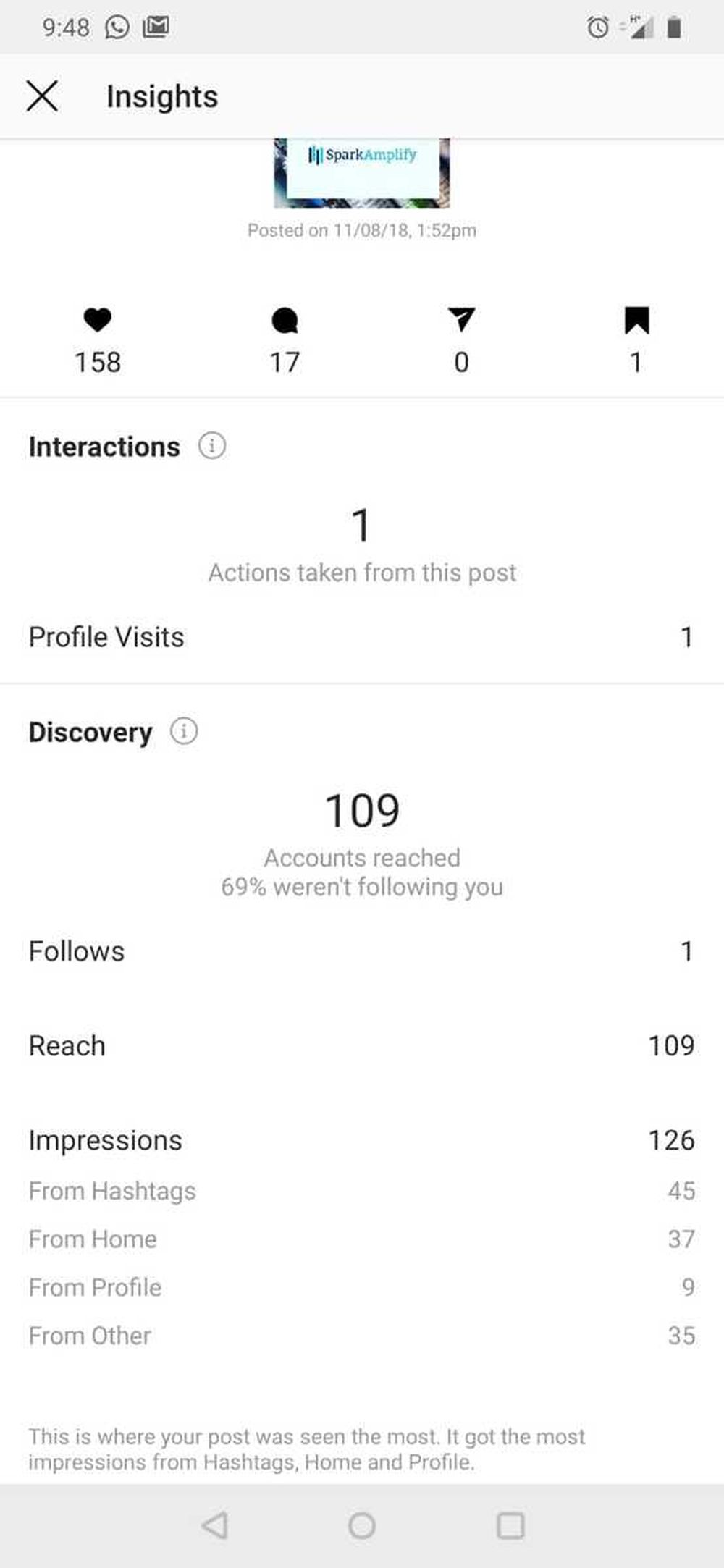Open the SparkAmplify post thumbnail

click(362, 174)
